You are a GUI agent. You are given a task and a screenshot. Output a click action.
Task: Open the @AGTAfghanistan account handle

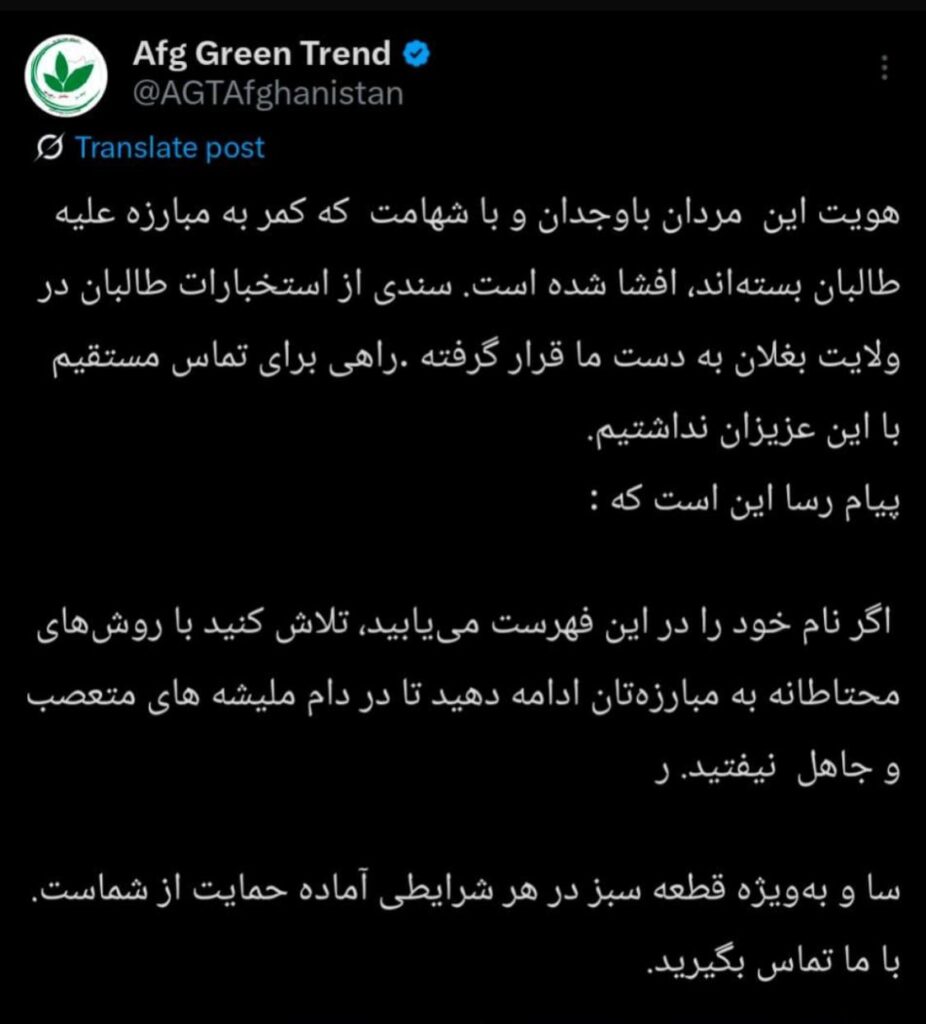point(267,94)
